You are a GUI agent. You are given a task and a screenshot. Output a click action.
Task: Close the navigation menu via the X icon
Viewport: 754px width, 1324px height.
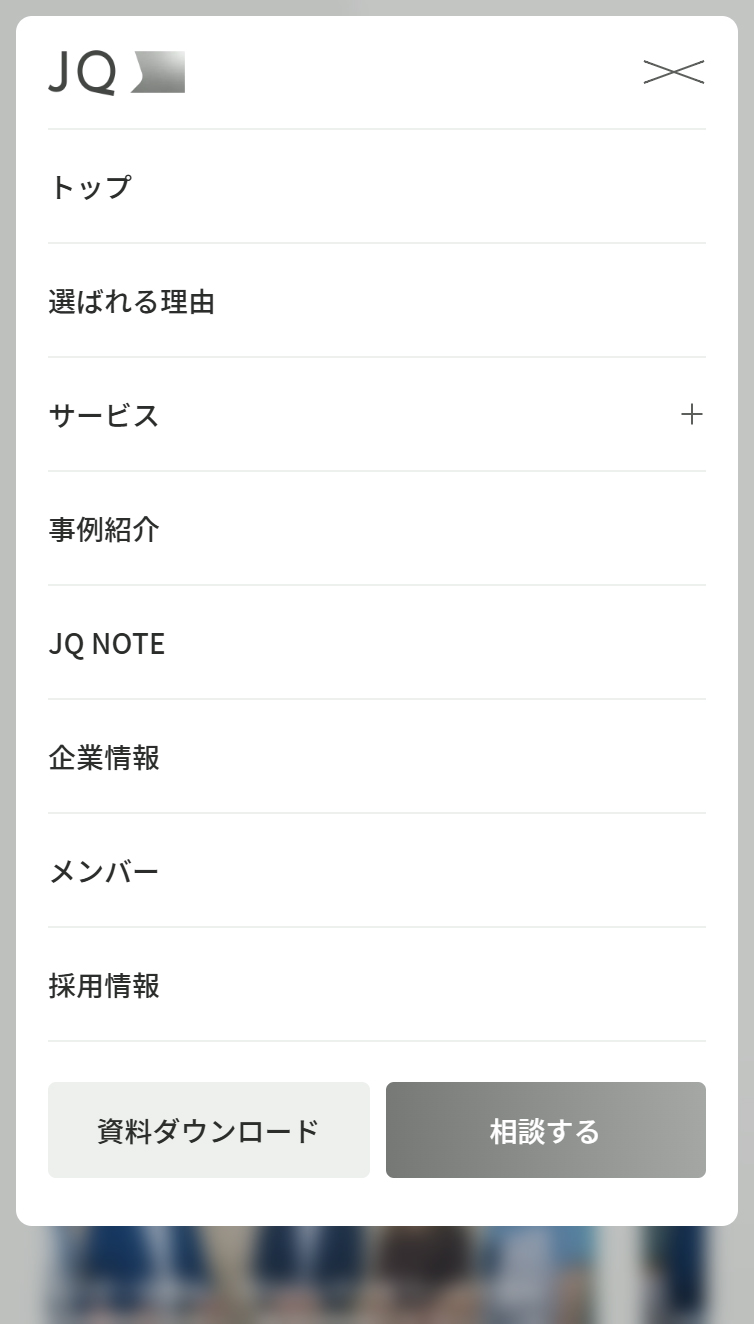674,71
